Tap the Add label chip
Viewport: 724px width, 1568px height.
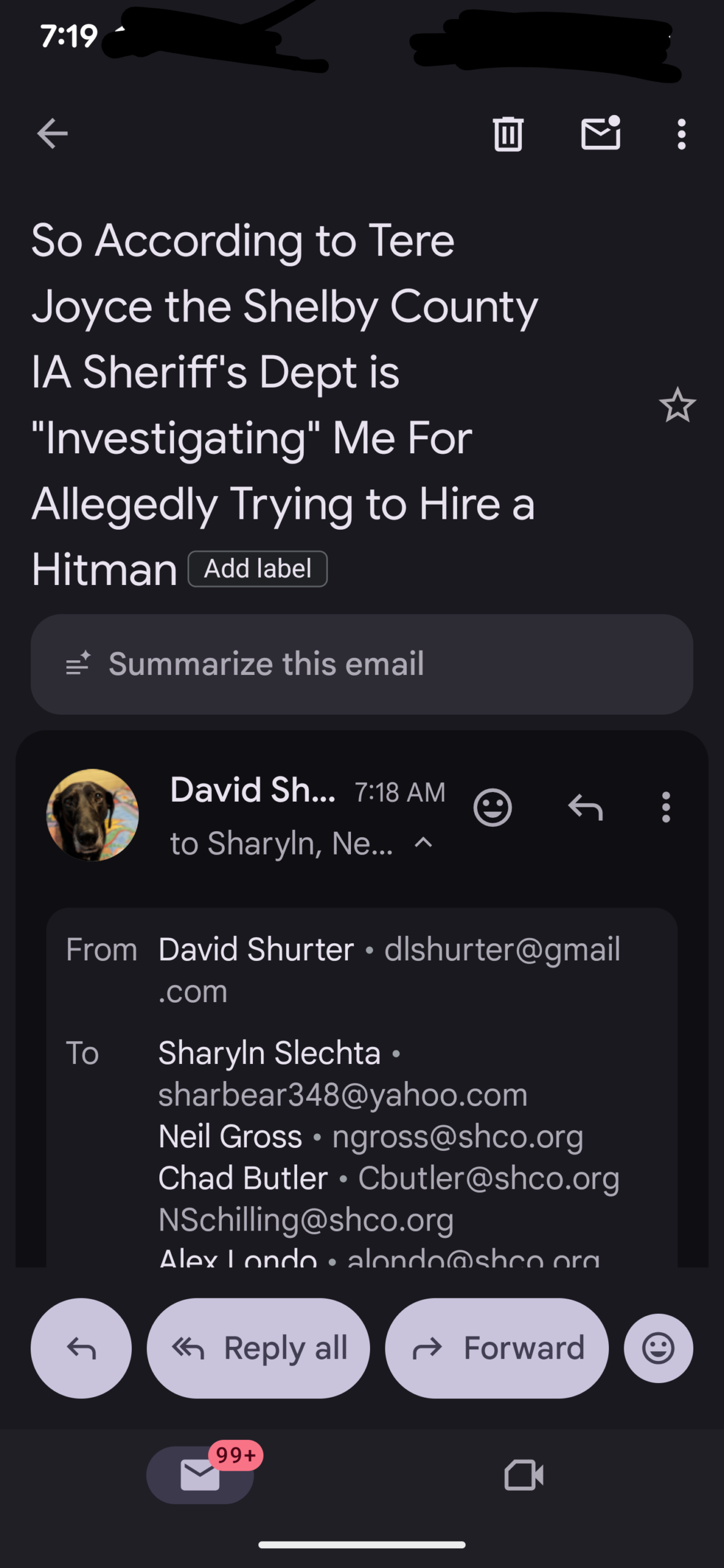point(257,569)
